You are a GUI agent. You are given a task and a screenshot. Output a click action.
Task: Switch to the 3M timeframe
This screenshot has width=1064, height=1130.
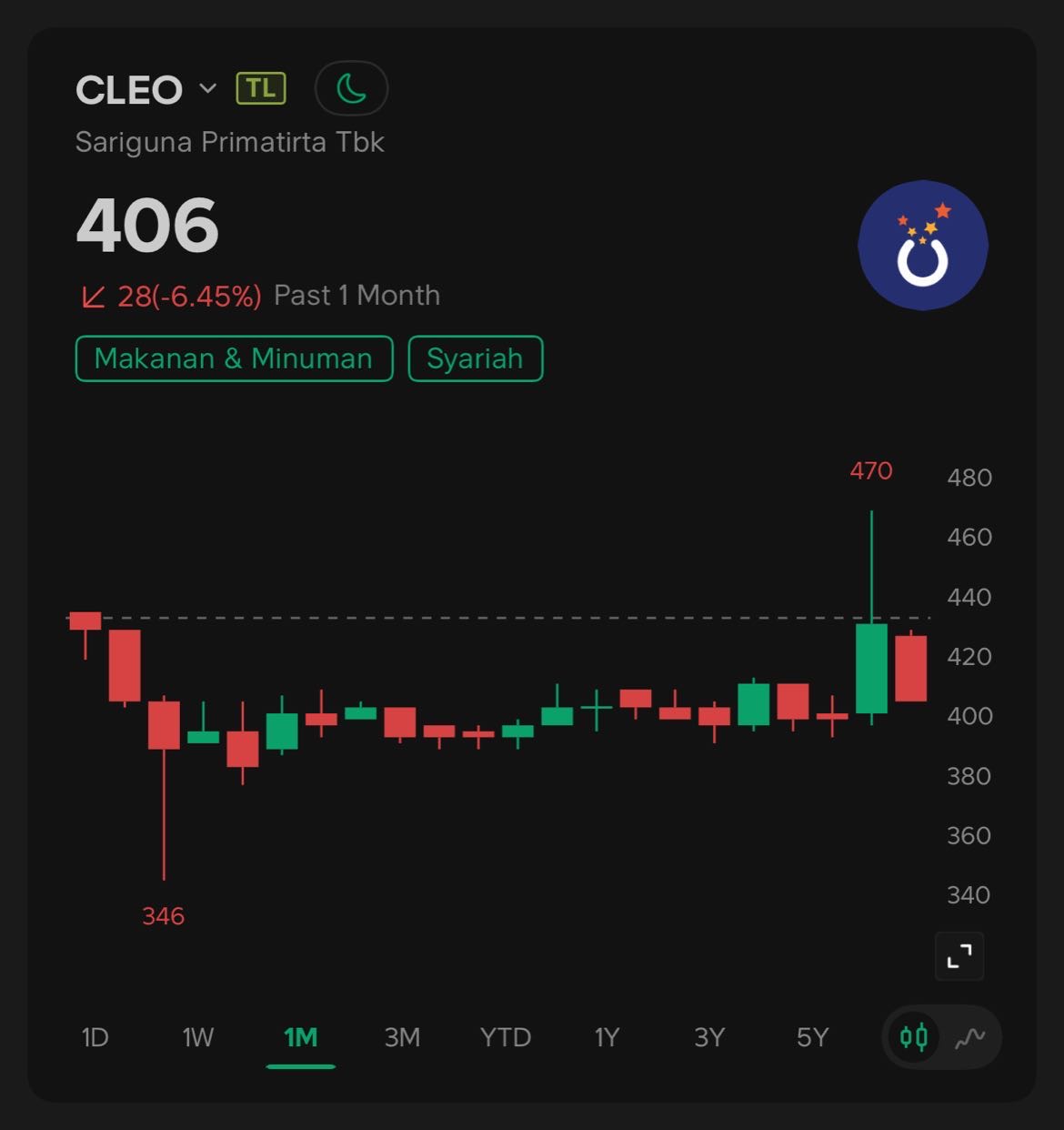tap(402, 1037)
